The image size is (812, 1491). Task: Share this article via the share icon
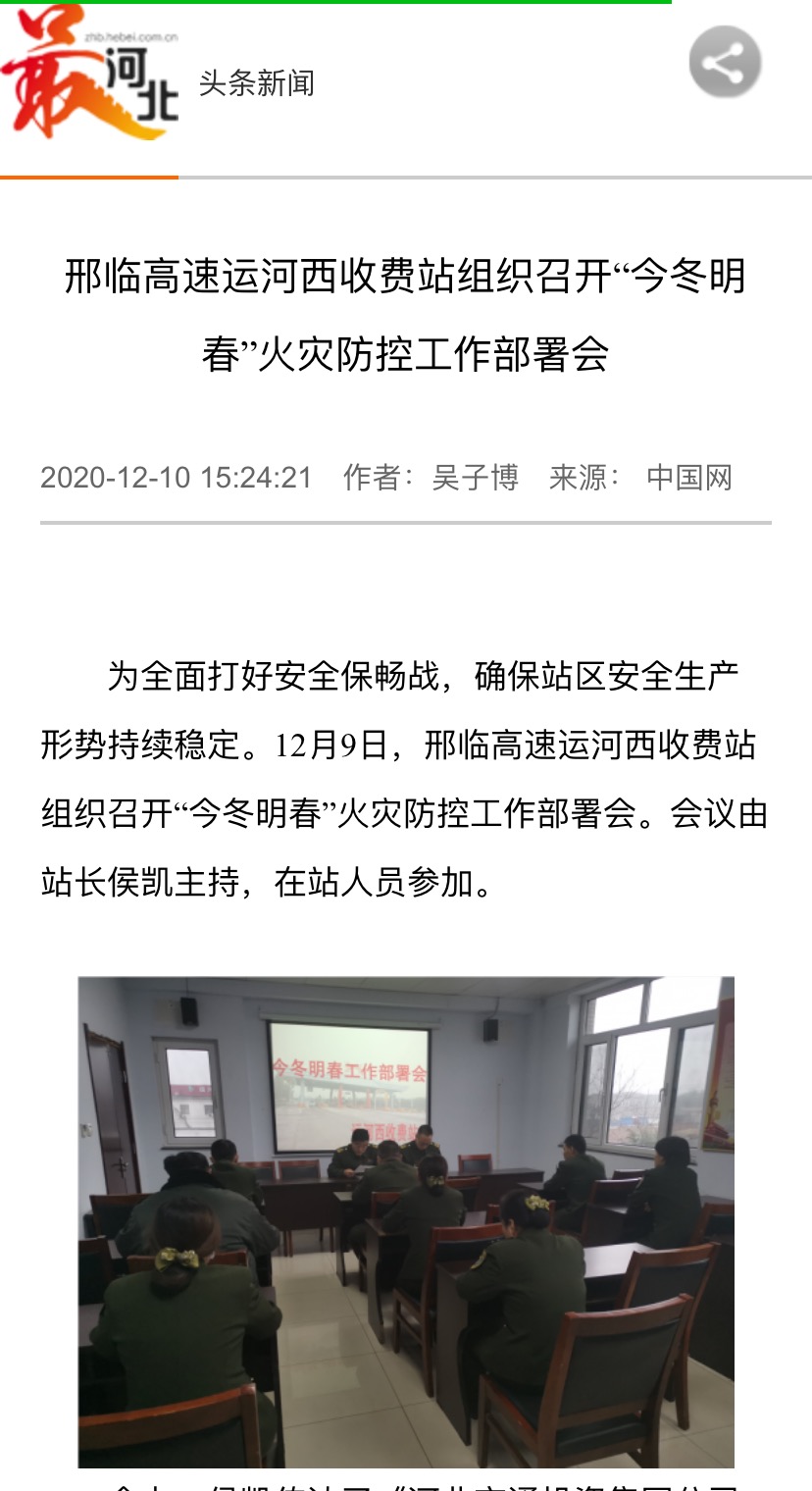tap(725, 63)
